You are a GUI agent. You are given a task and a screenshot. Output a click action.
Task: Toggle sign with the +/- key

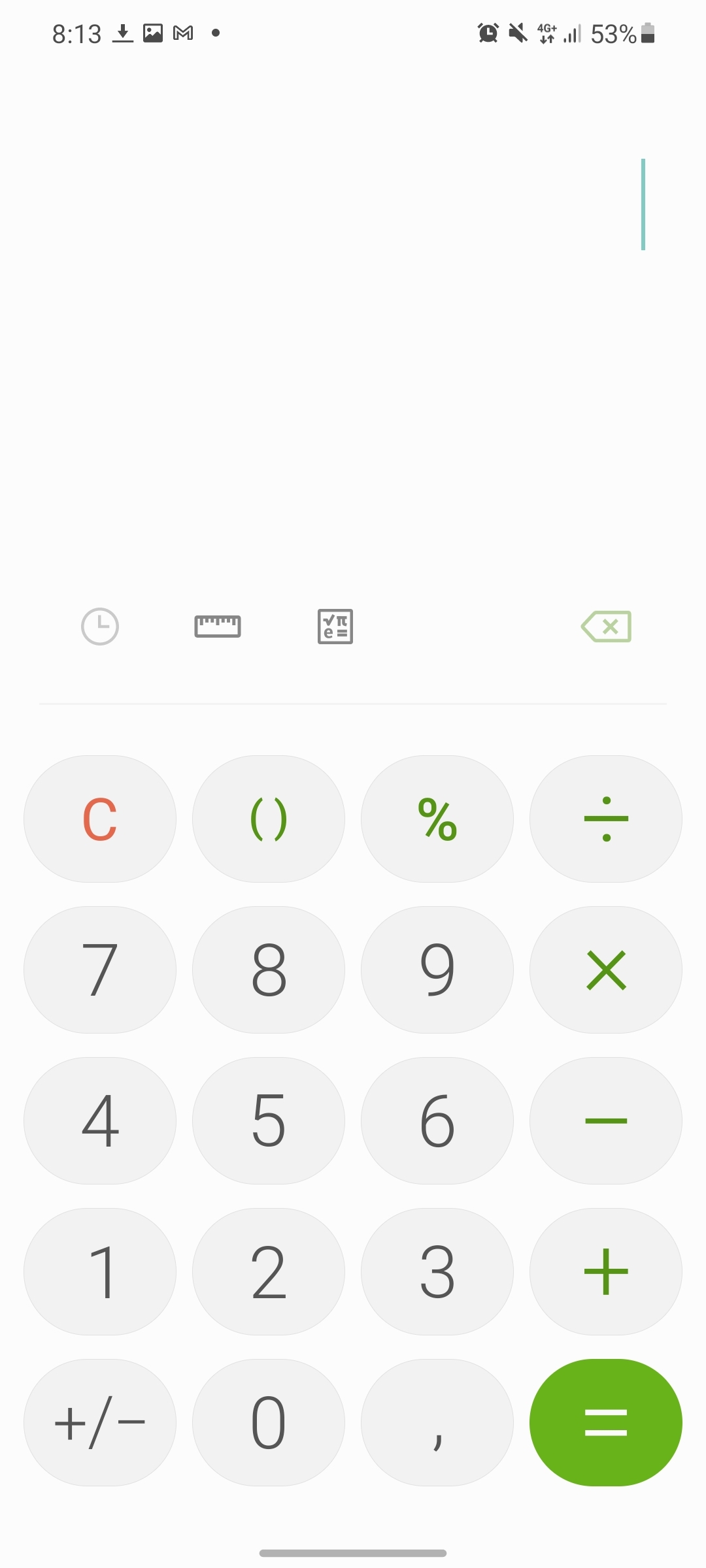click(100, 1422)
